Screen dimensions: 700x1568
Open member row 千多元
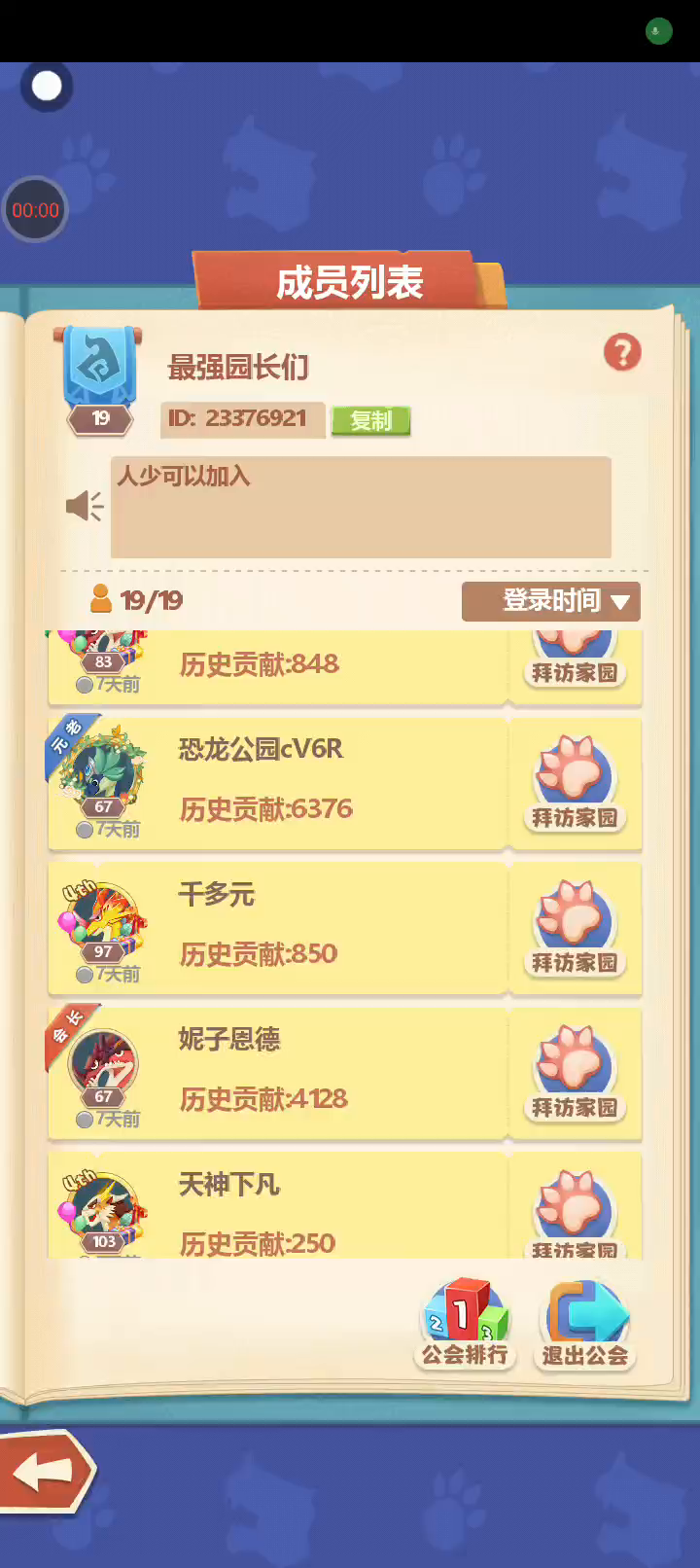[x=277, y=929]
